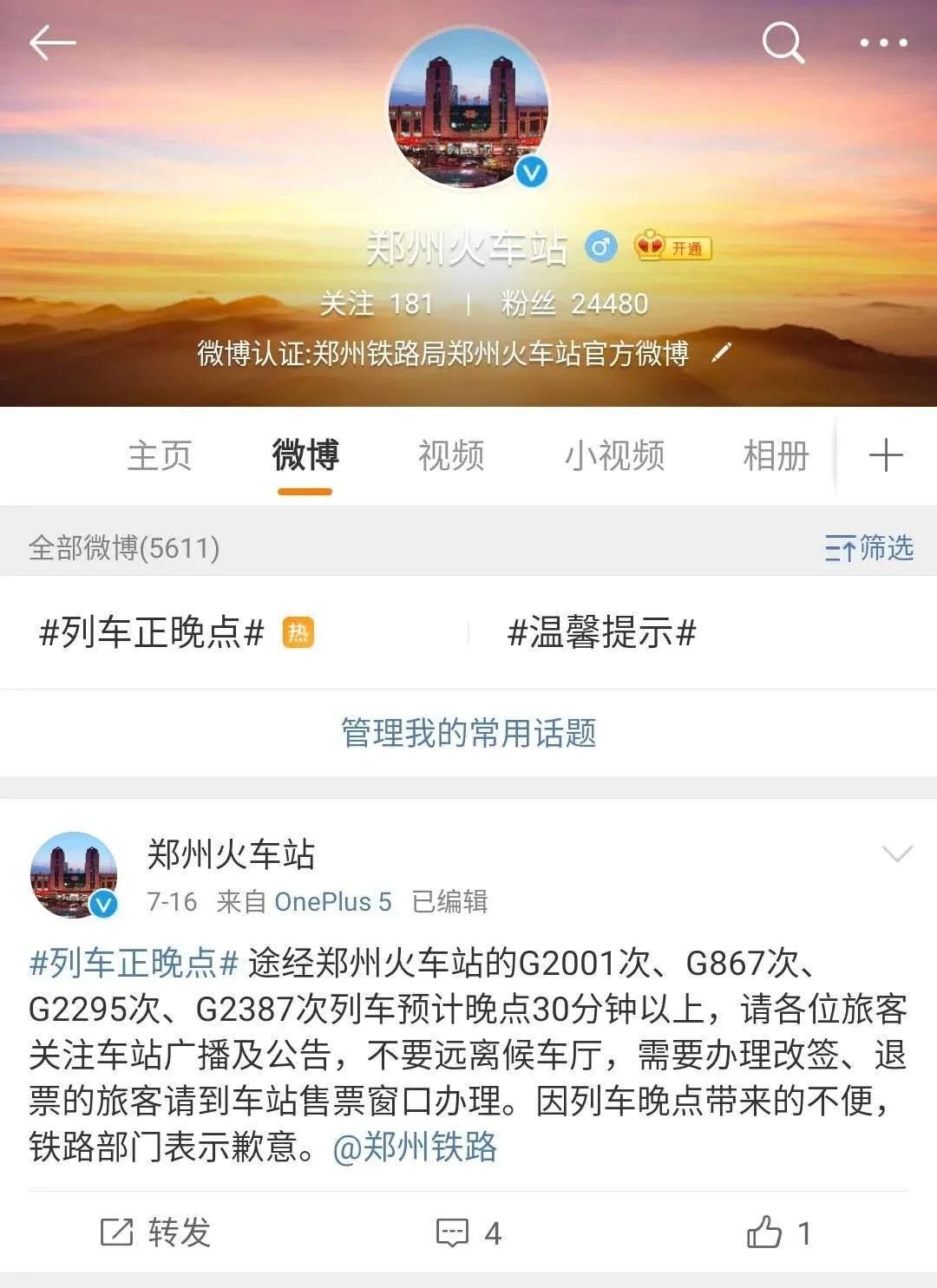Switch to the 视频 tab
The width and height of the screenshot is (937, 1288).
[450, 454]
